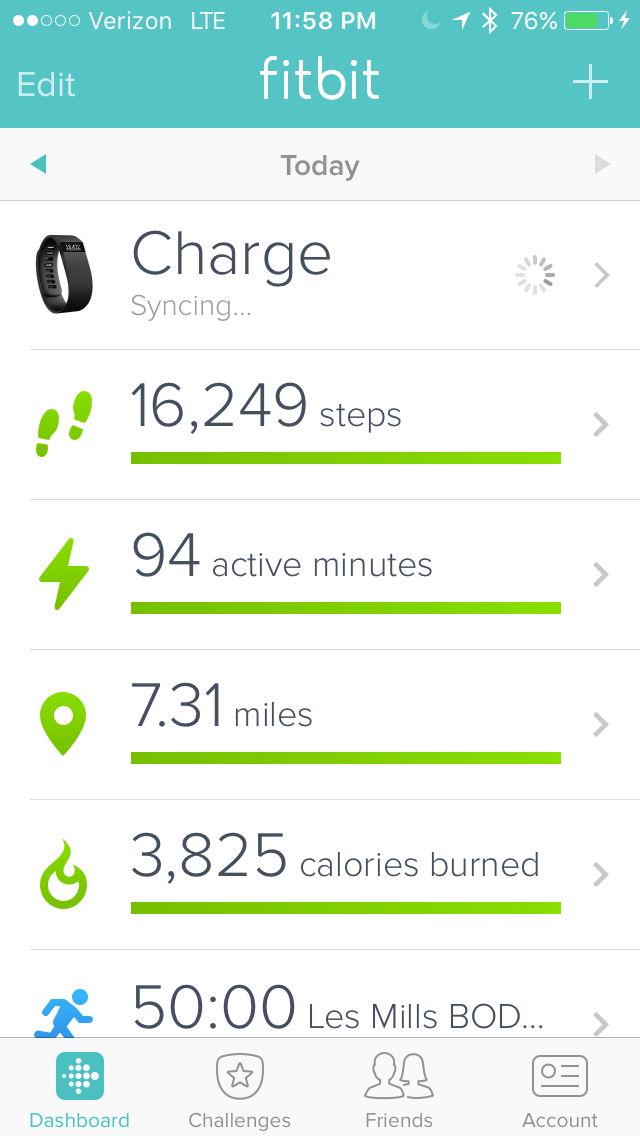This screenshot has height=1136, width=640.
Task: Tap the Edit button
Action: pos(46,84)
